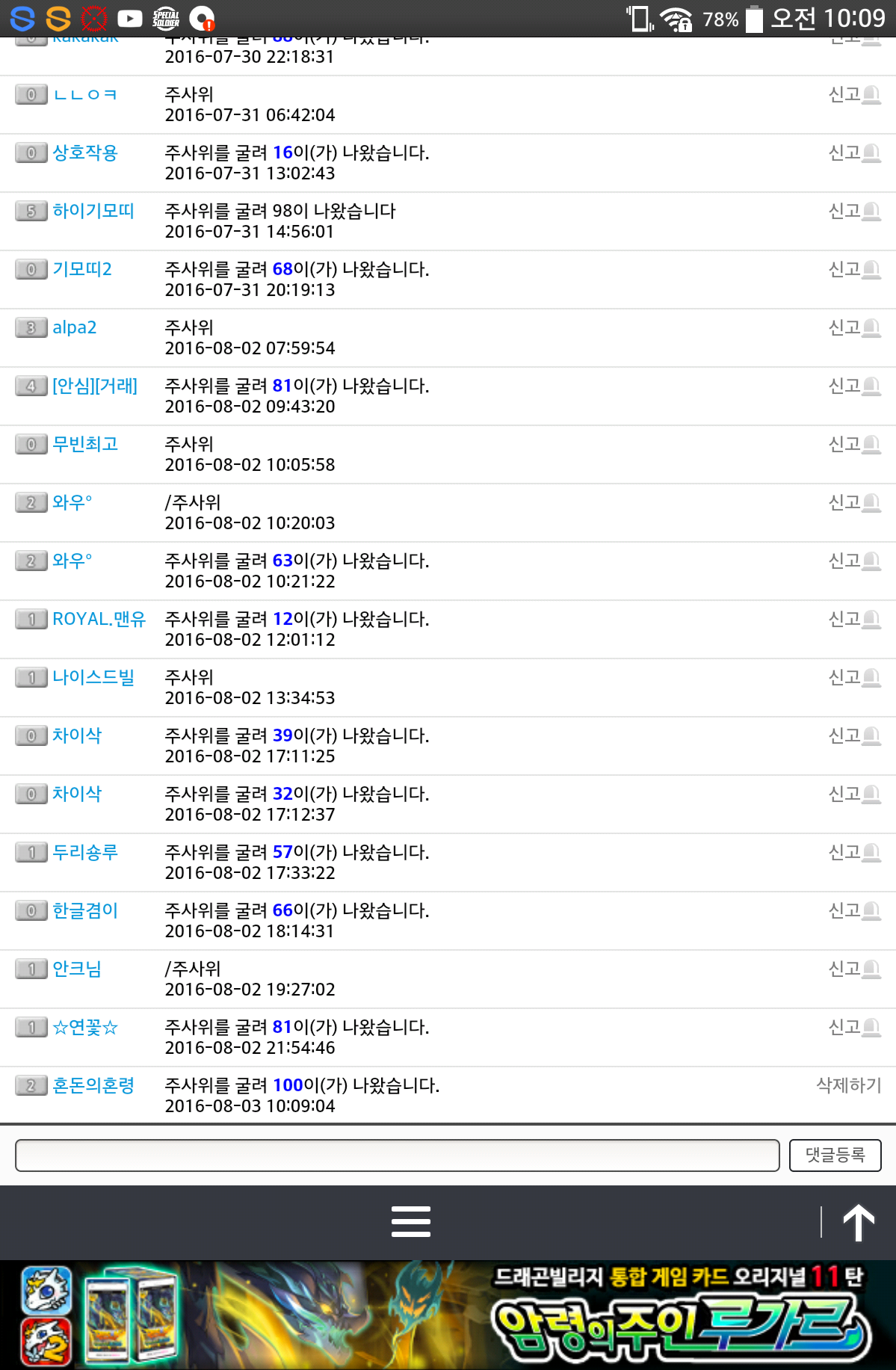Open the 드래곤빌리지 card banner ad

448,1315
